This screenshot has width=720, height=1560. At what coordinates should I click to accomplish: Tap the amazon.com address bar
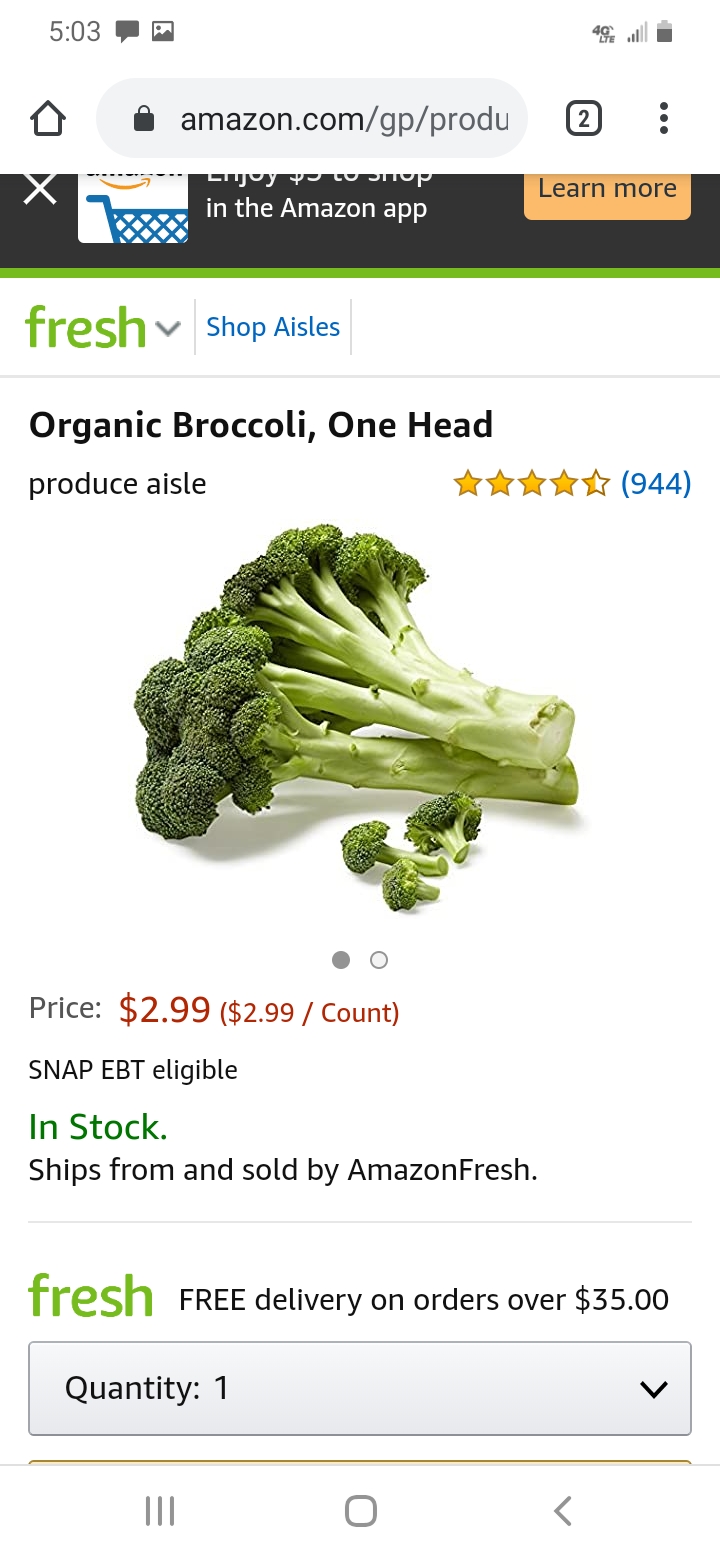click(x=312, y=119)
